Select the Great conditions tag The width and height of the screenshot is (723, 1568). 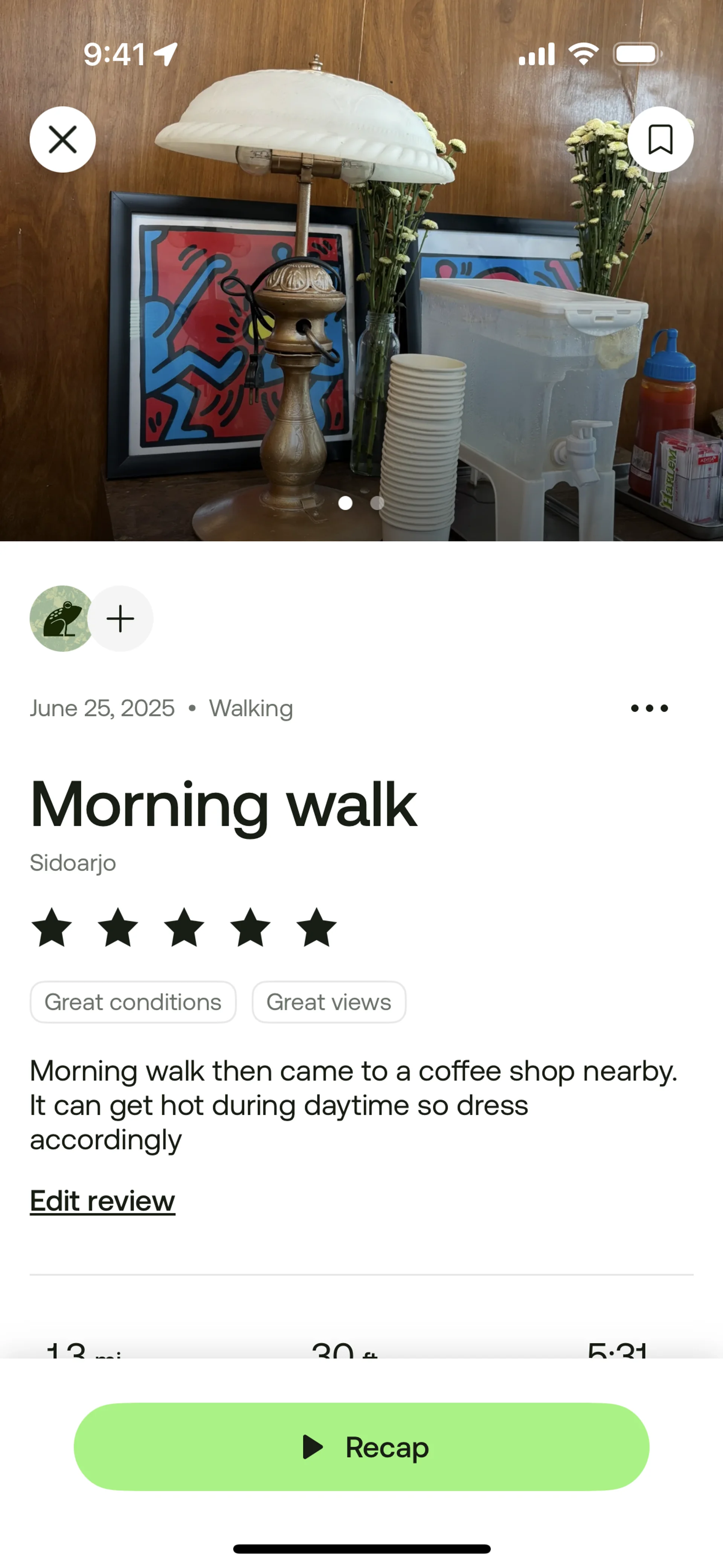(x=133, y=1002)
